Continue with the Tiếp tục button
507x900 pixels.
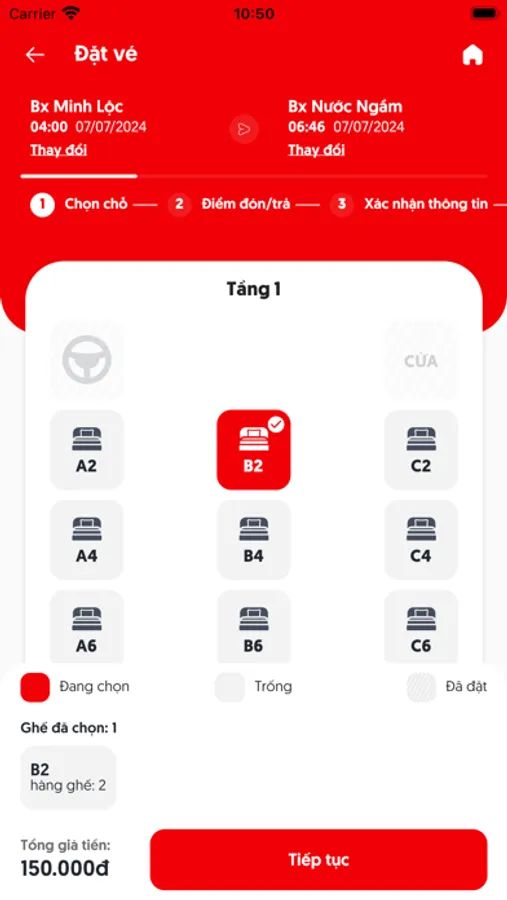(x=319, y=859)
